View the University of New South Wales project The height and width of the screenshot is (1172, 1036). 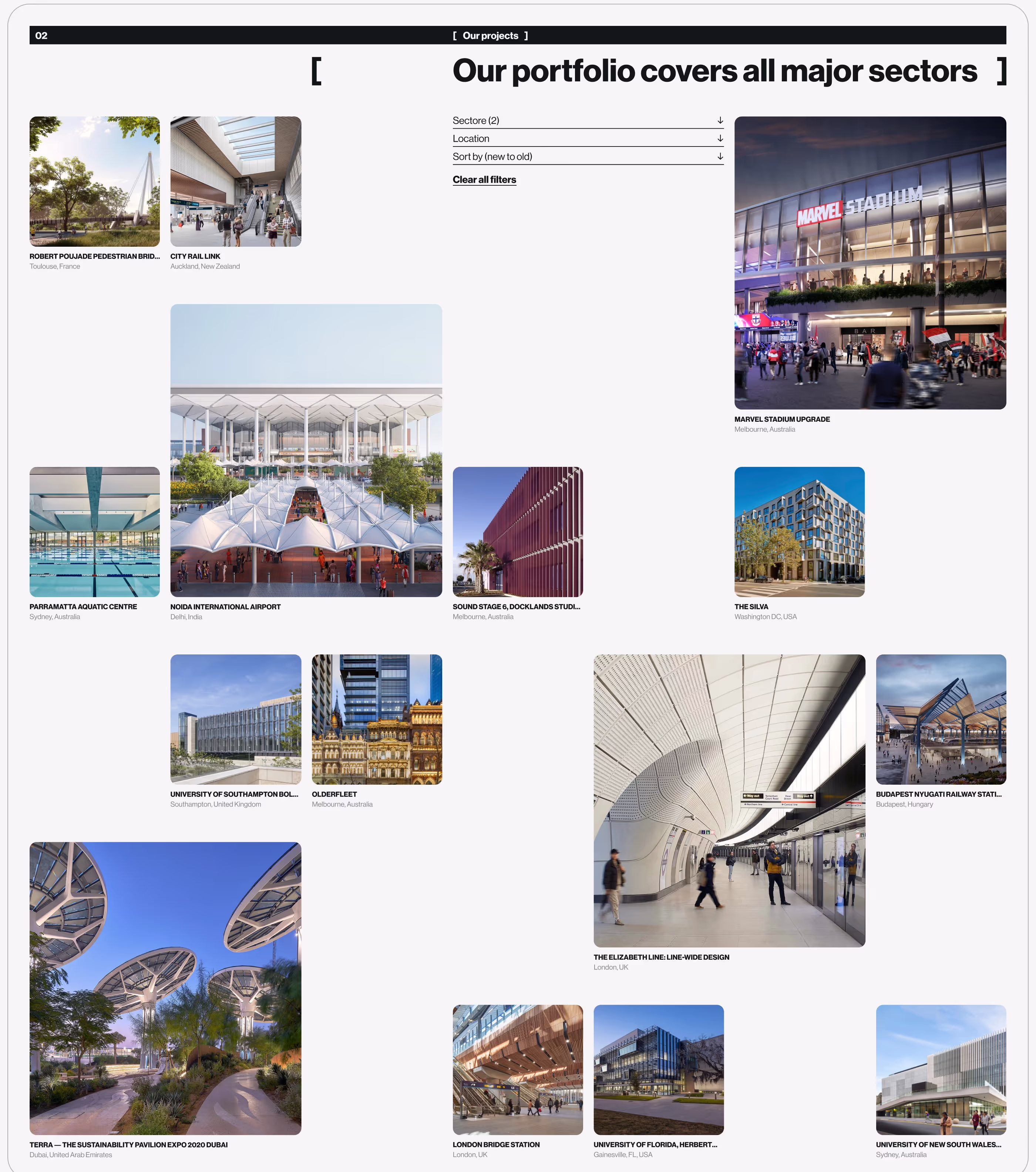pyautogui.click(x=941, y=1070)
